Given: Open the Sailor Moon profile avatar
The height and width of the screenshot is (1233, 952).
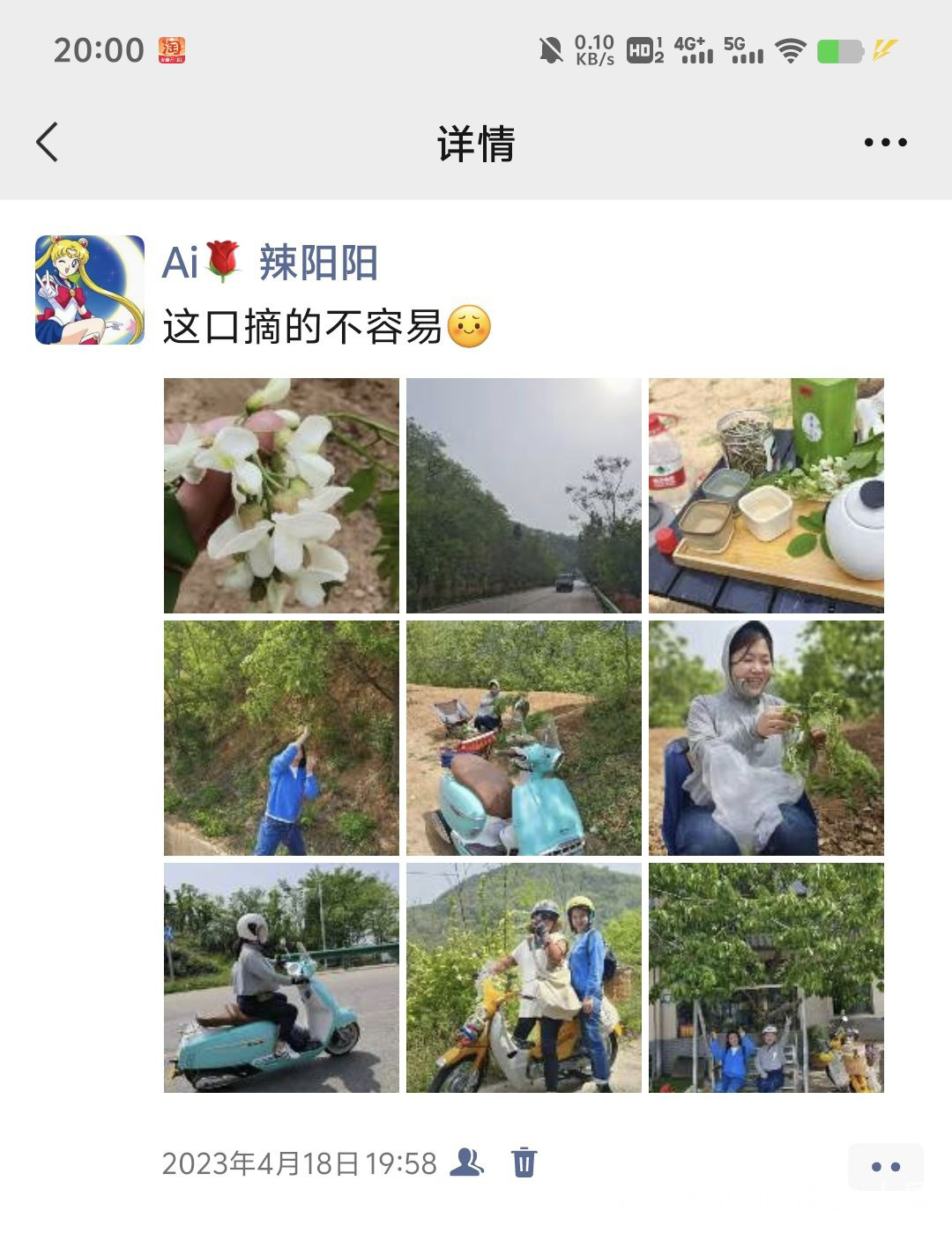Looking at the screenshot, I should [90, 290].
